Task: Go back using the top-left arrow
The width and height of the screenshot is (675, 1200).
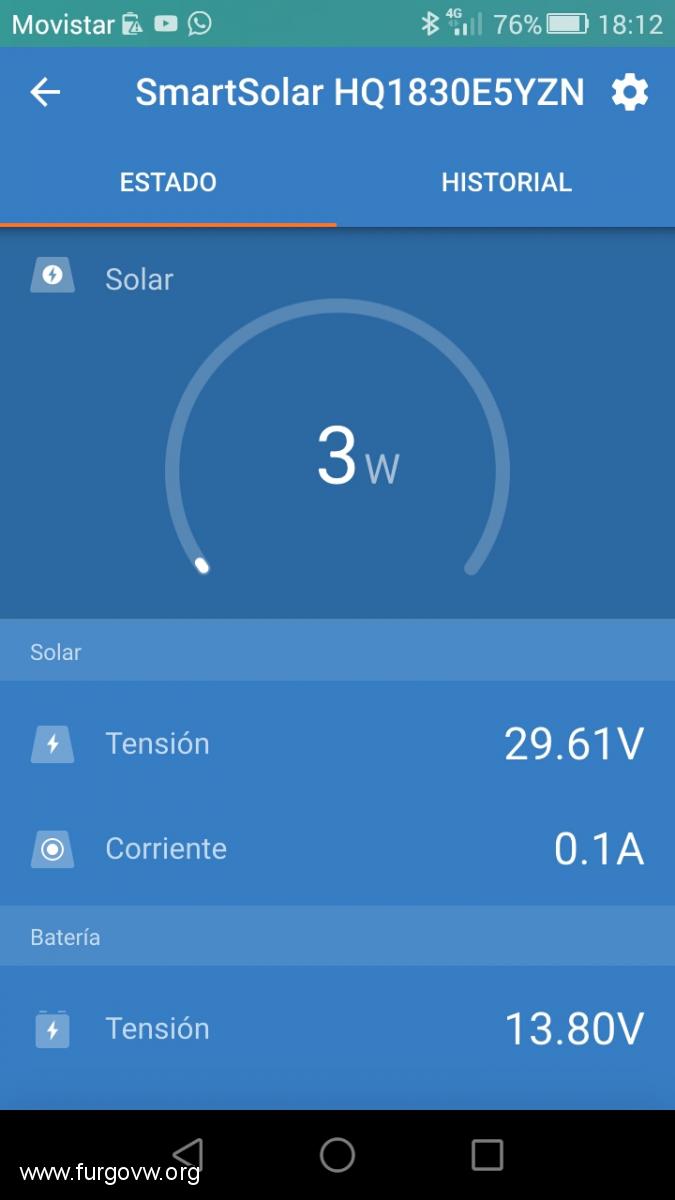Action: point(45,93)
